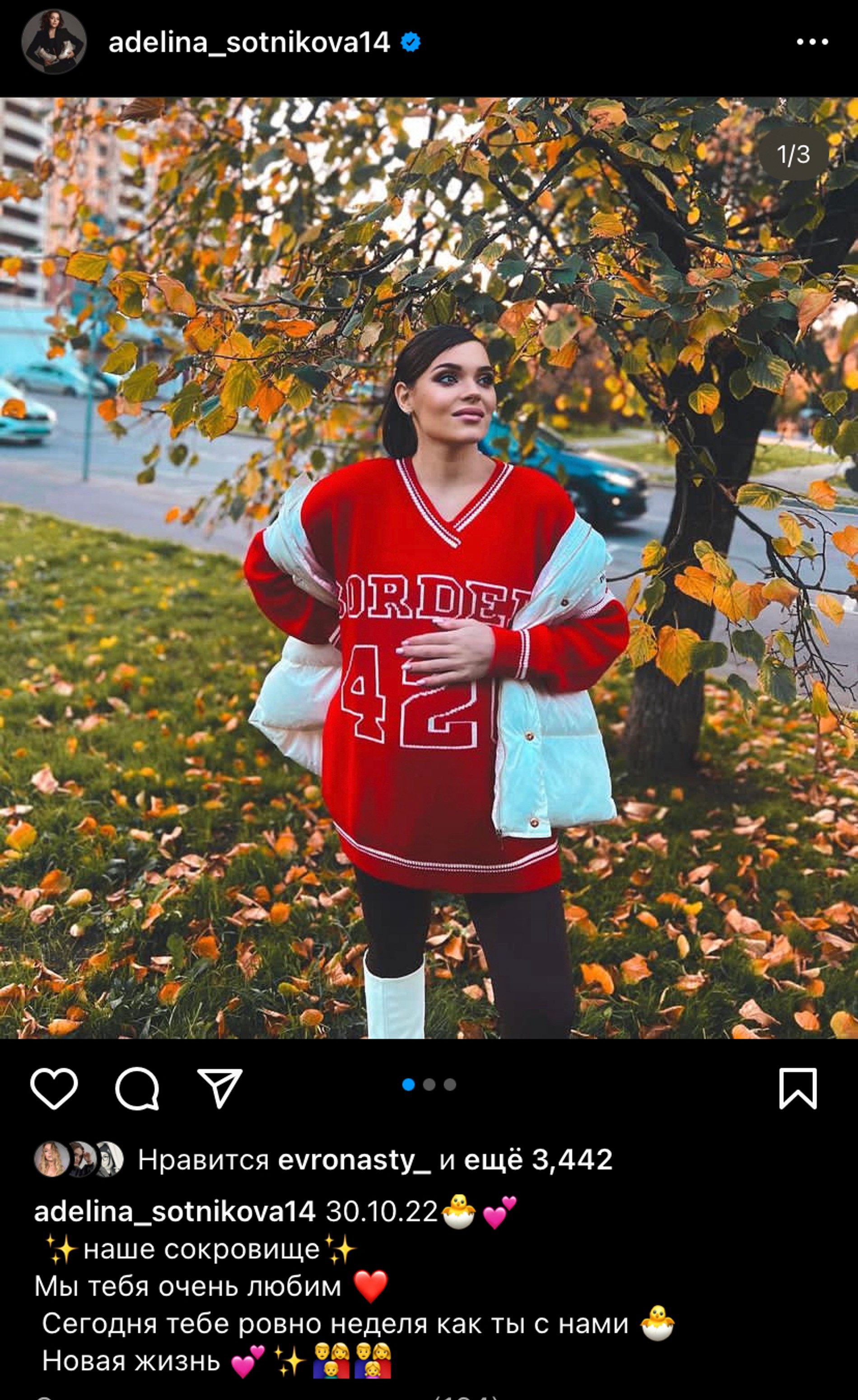The height and width of the screenshot is (1400, 858).
Task: Tap the post photo
Action: point(429,568)
